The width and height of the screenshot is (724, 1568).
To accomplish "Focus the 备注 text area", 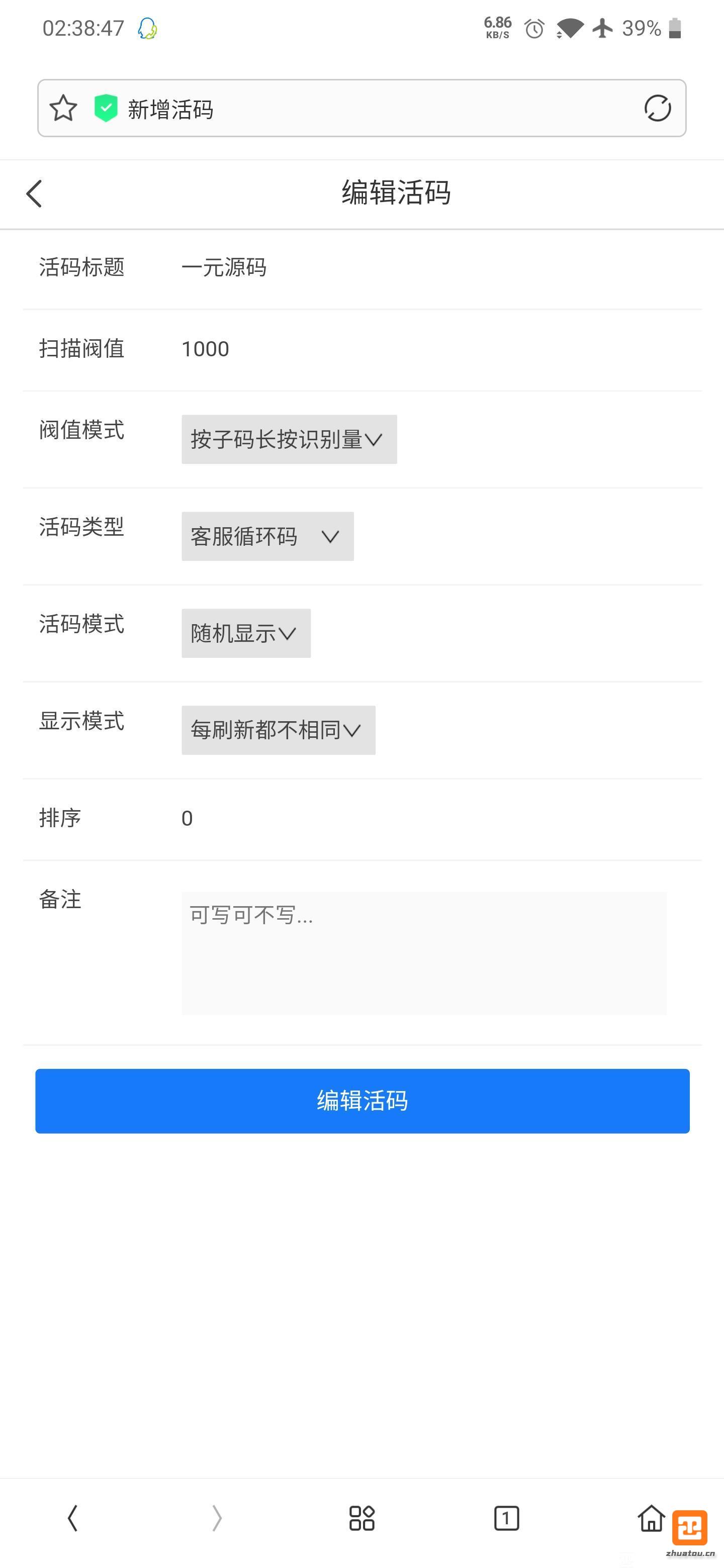I will (424, 953).
